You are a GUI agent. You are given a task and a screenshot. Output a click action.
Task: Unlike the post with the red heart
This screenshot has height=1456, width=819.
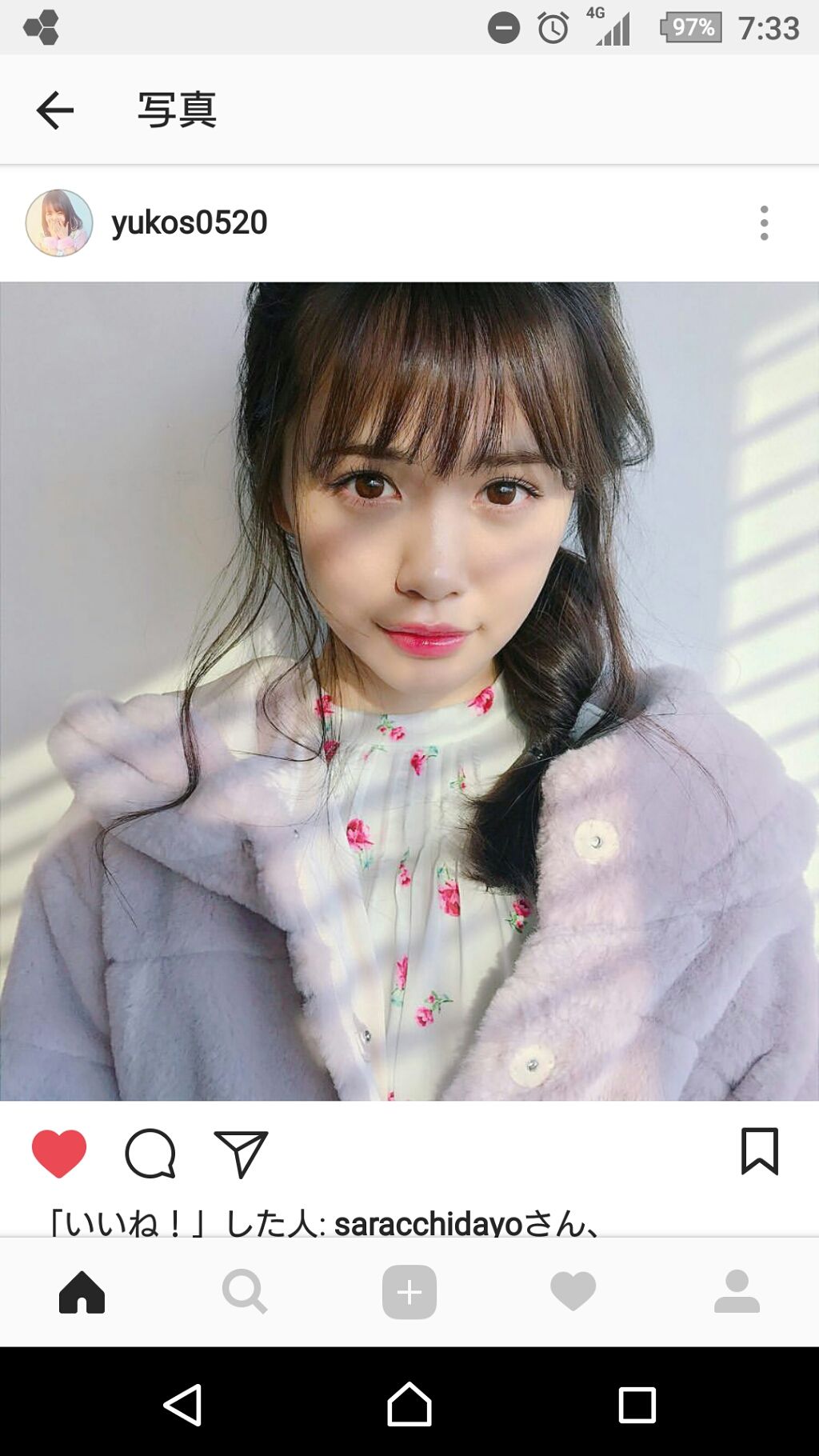pos(59,1153)
